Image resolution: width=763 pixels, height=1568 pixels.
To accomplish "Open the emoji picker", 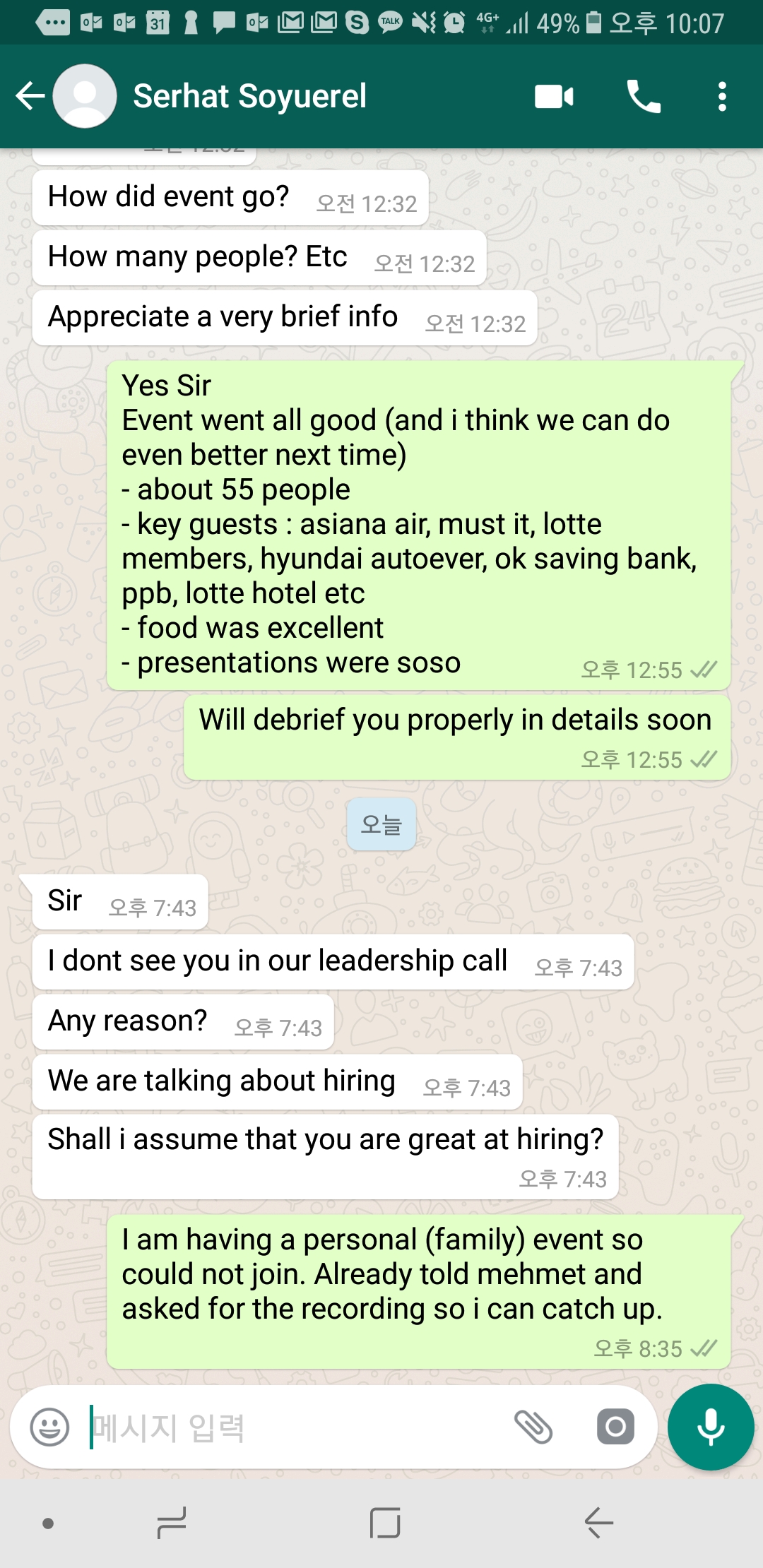I will pyautogui.click(x=49, y=1427).
